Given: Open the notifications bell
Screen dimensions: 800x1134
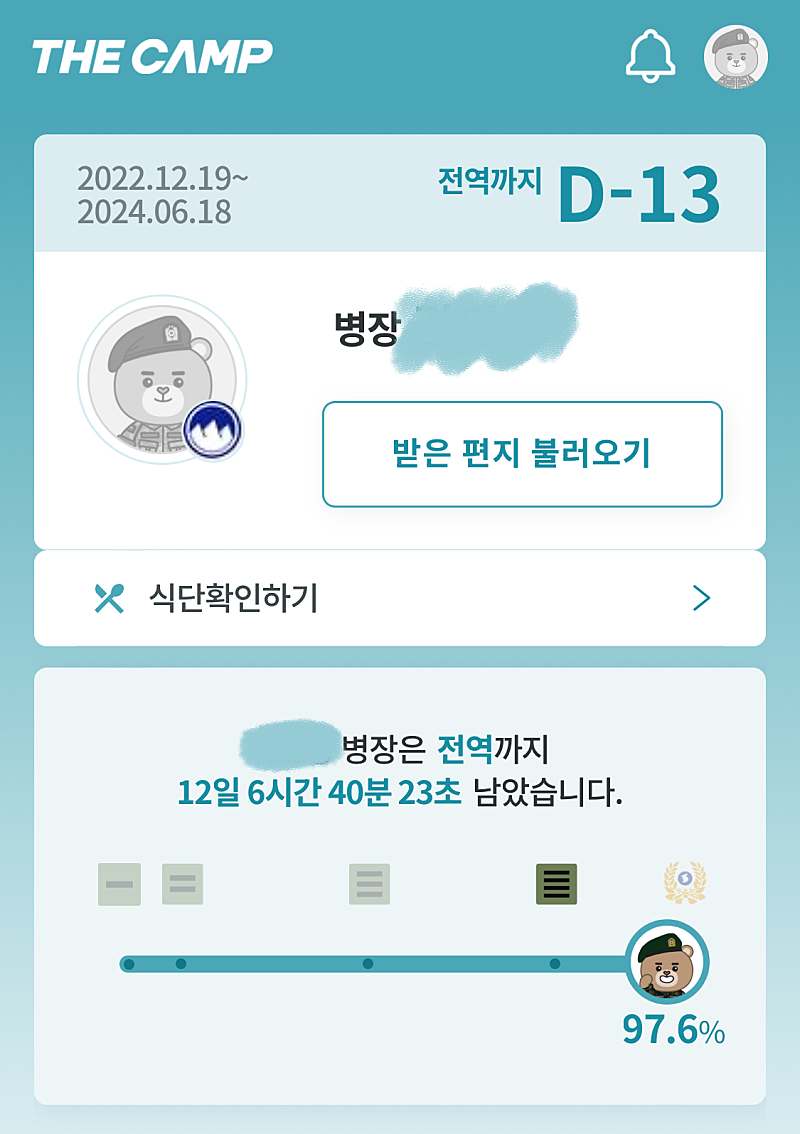Looking at the screenshot, I should click(x=650, y=56).
